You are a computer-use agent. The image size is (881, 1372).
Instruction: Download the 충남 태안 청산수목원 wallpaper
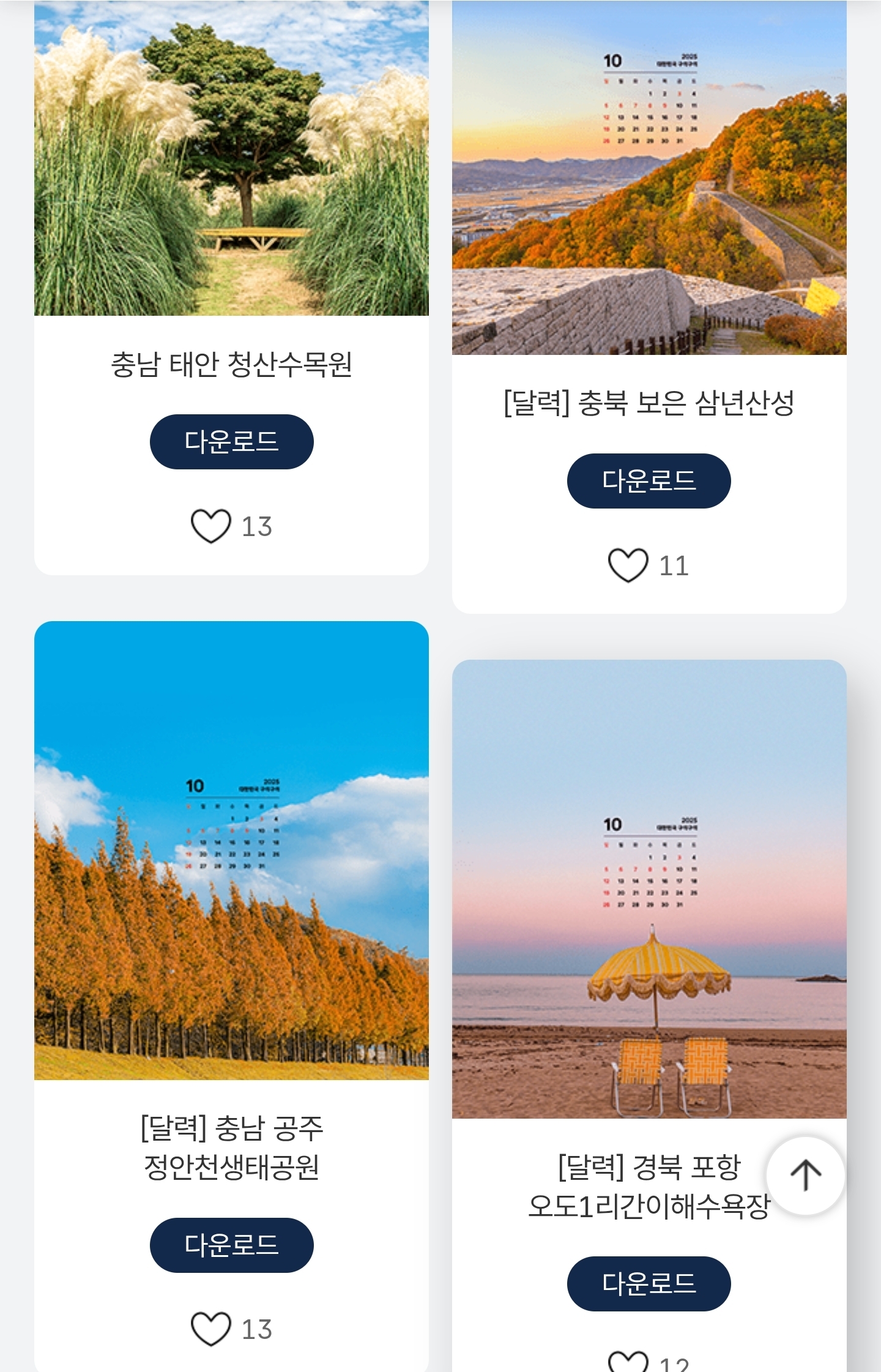[x=231, y=441]
